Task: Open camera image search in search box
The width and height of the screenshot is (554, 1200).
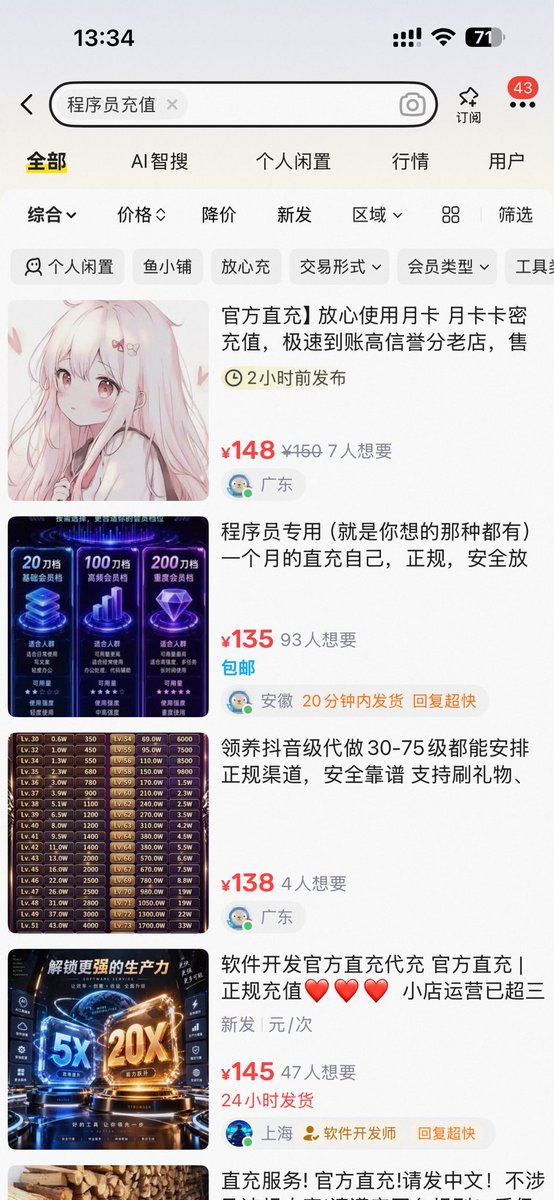Action: 412,105
